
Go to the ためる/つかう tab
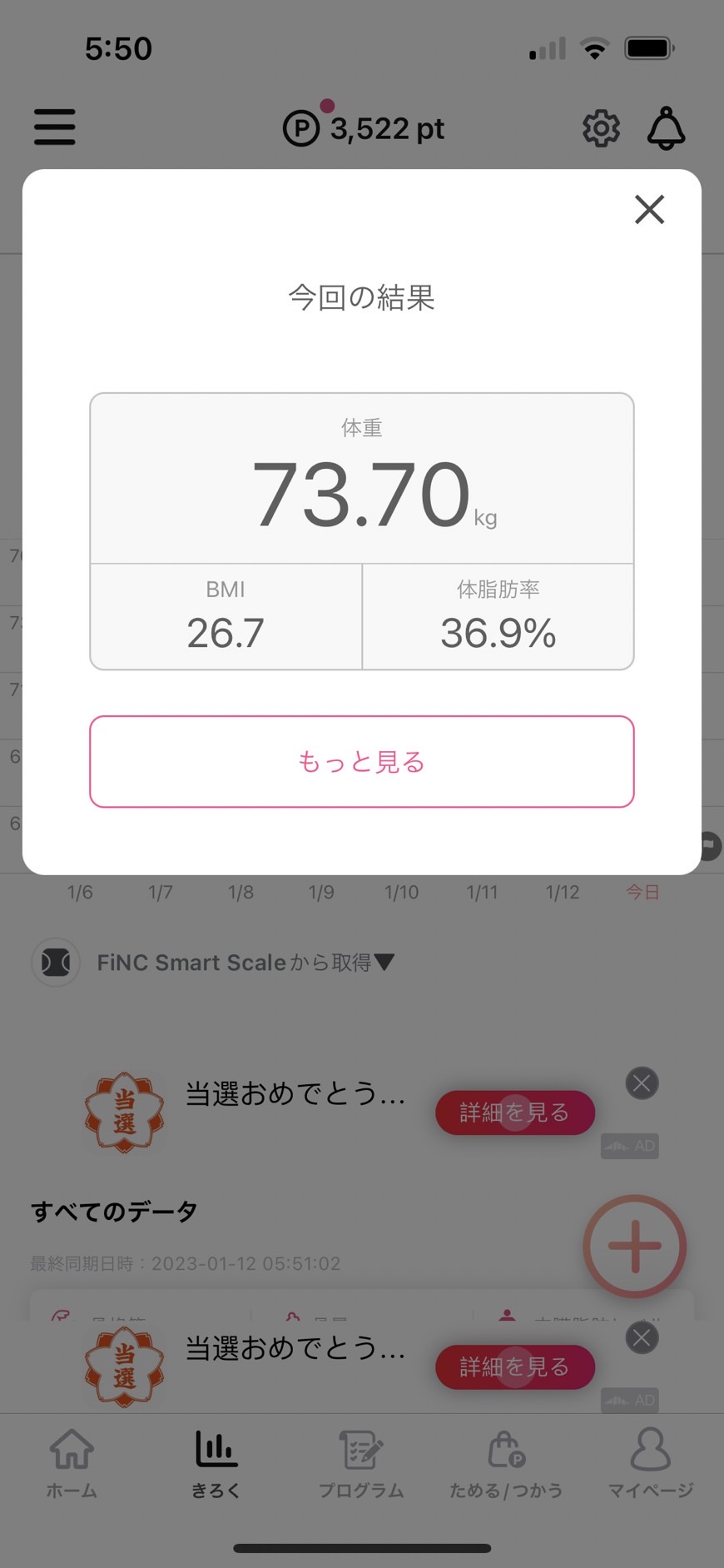tap(506, 1464)
